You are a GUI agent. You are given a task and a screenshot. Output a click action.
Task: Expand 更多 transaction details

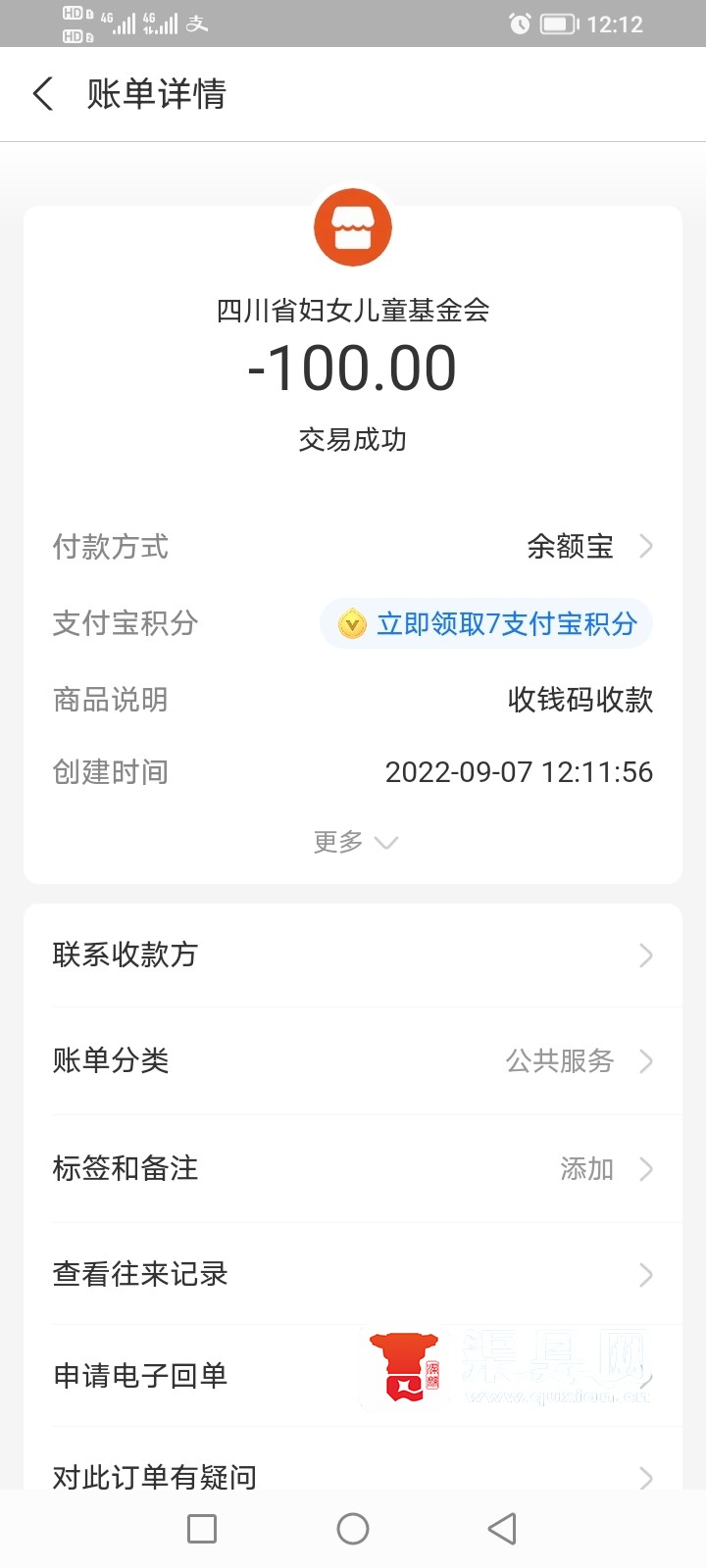click(x=354, y=842)
